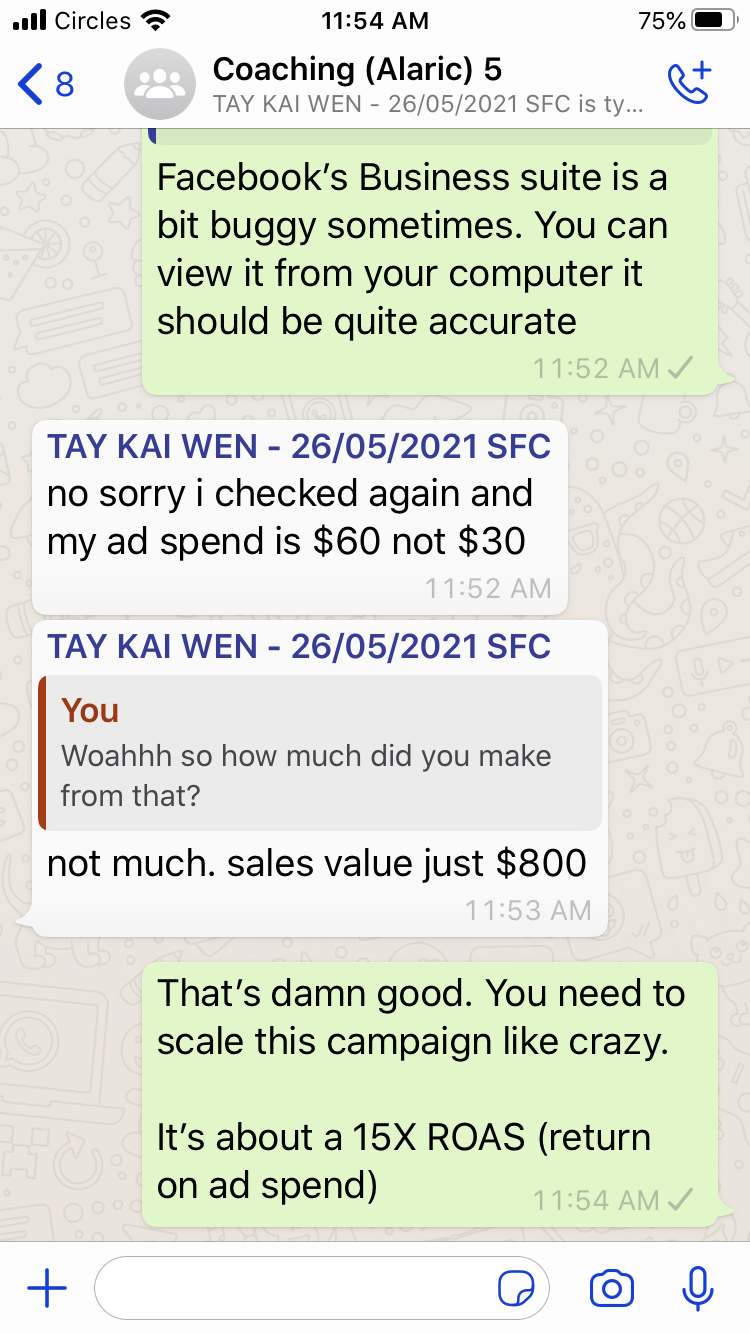Open the camera to send photo

point(611,1289)
